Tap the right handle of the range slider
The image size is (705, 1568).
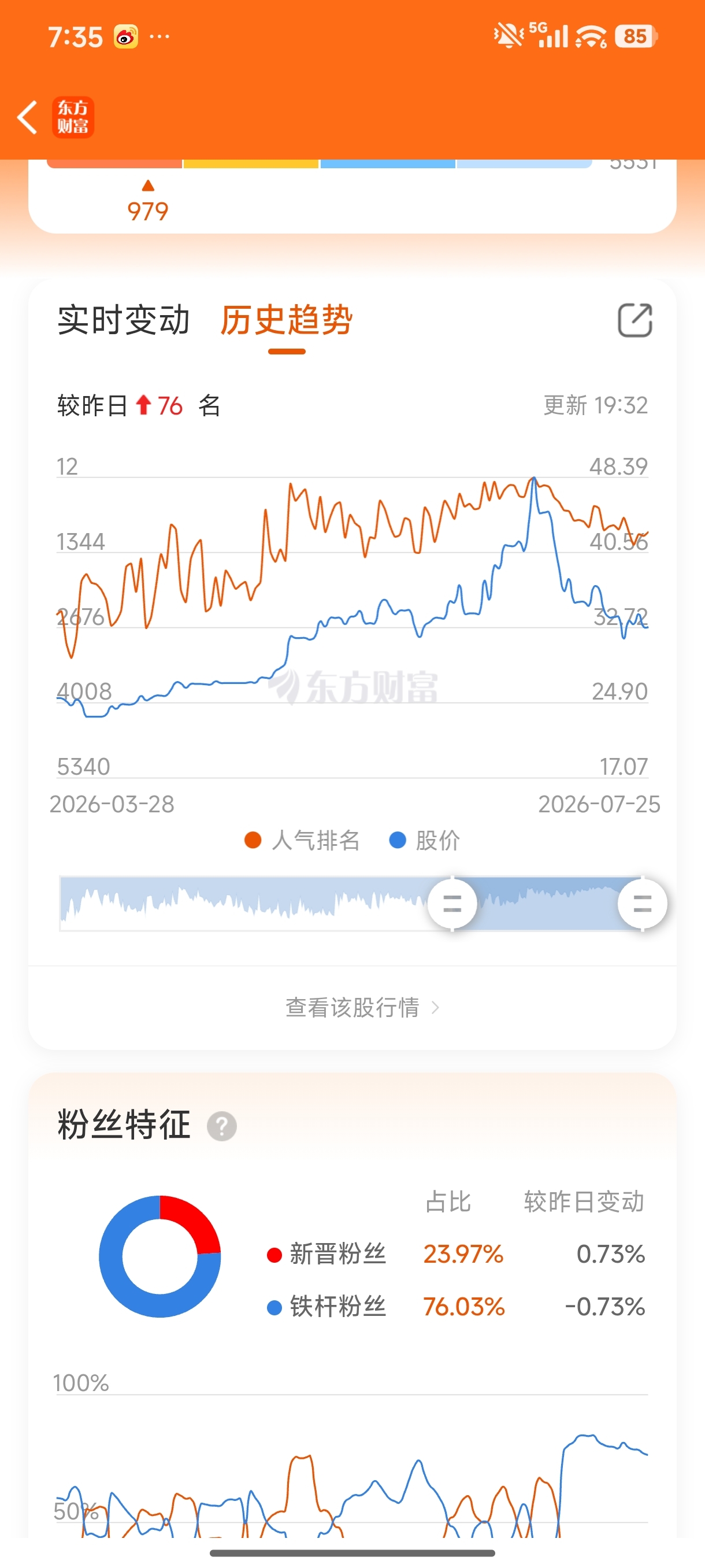pos(643,904)
